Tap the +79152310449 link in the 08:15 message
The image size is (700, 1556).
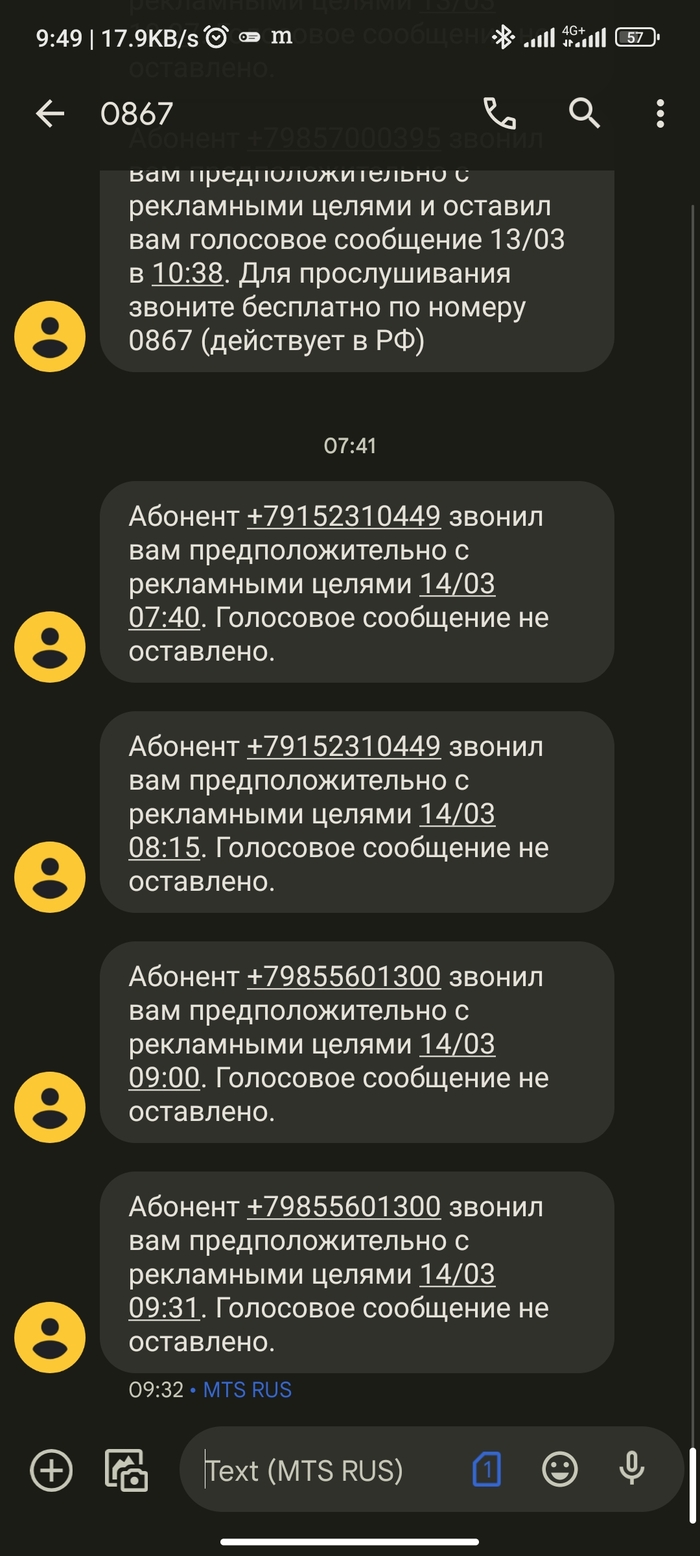pyautogui.click(x=343, y=746)
